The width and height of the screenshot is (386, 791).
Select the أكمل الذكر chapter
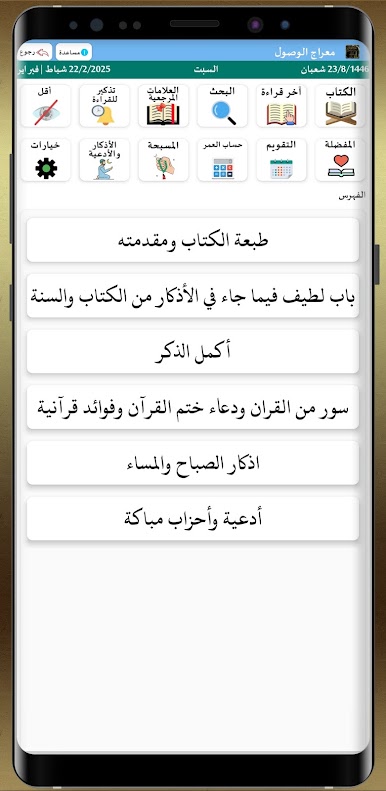[x=193, y=352]
